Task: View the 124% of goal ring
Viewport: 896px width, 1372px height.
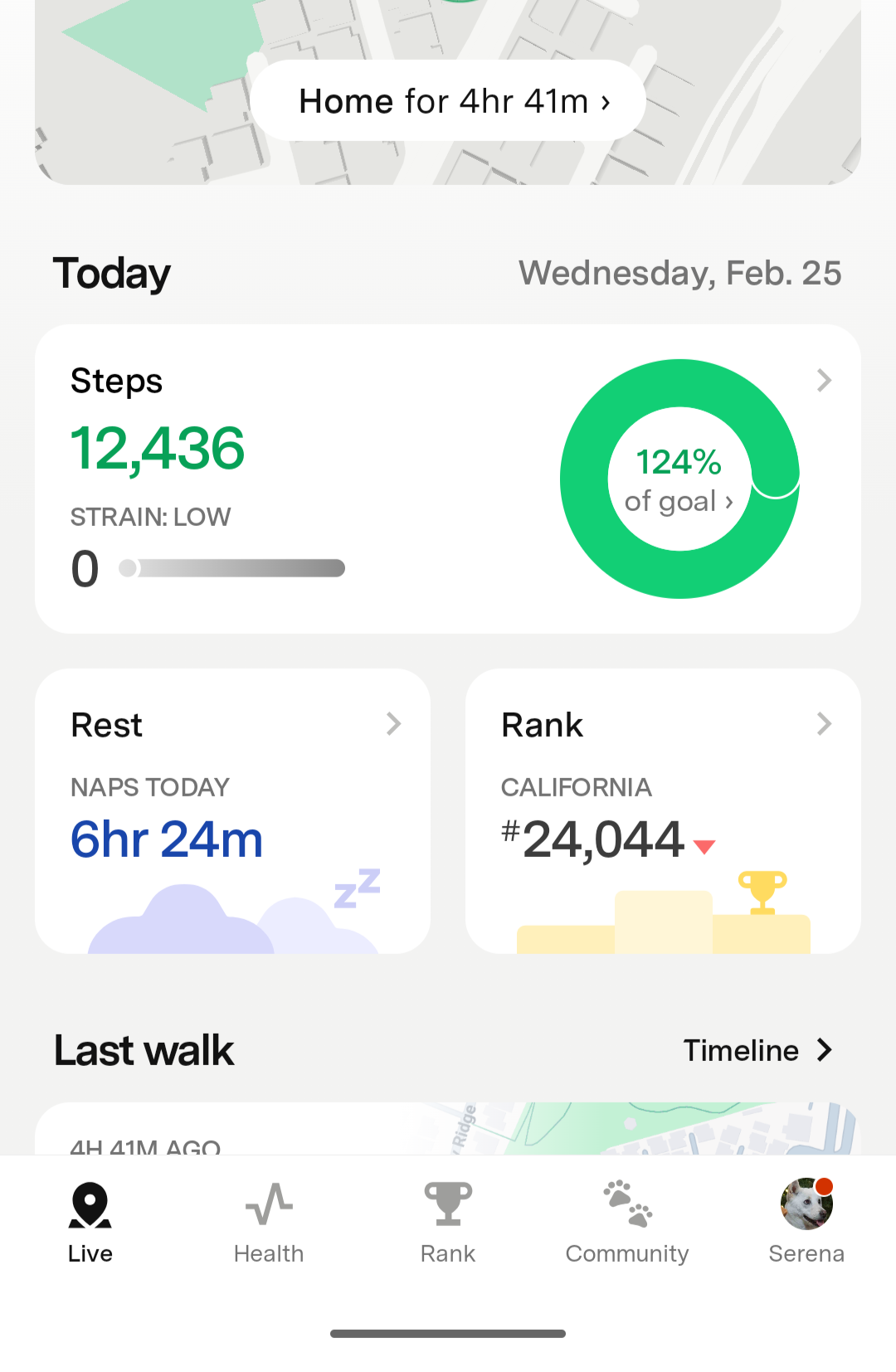Action: pyautogui.click(x=679, y=479)
